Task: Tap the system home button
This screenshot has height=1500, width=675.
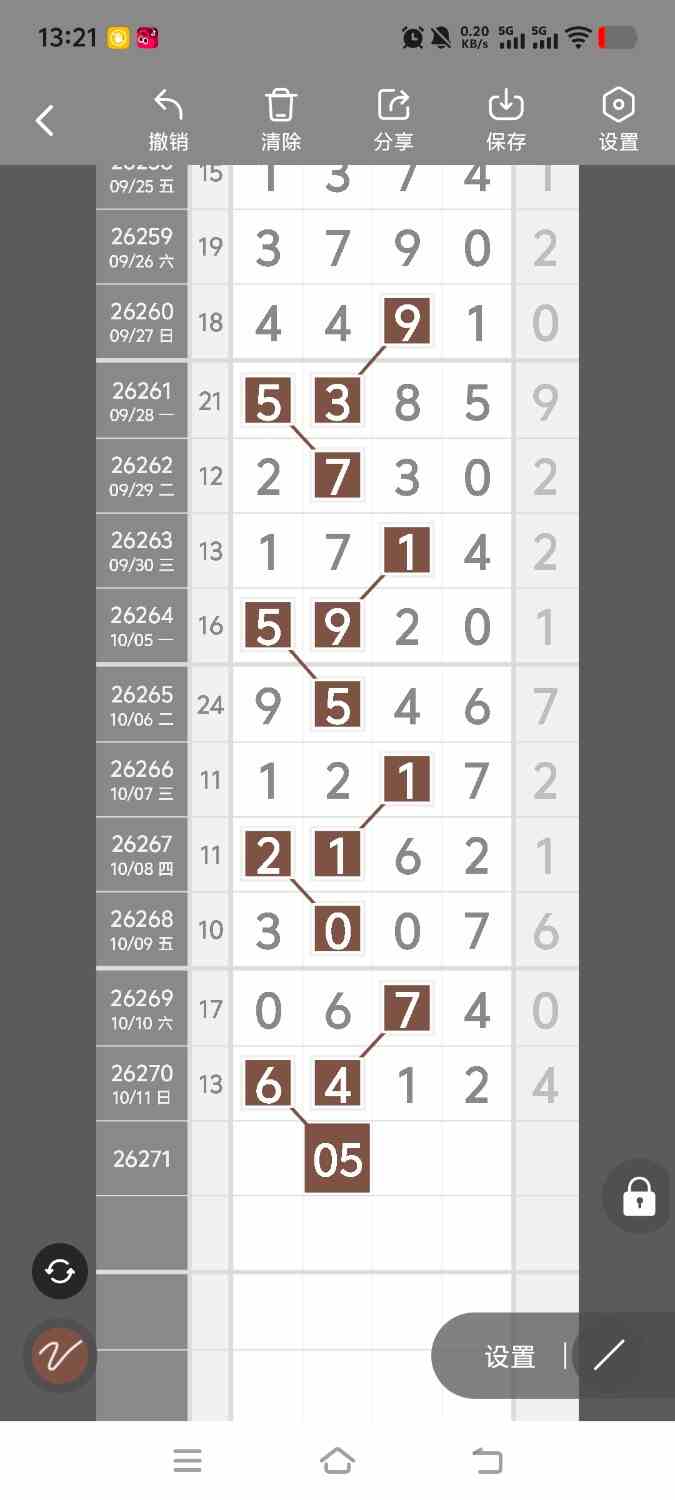Action: click(x=338, y=1461)
